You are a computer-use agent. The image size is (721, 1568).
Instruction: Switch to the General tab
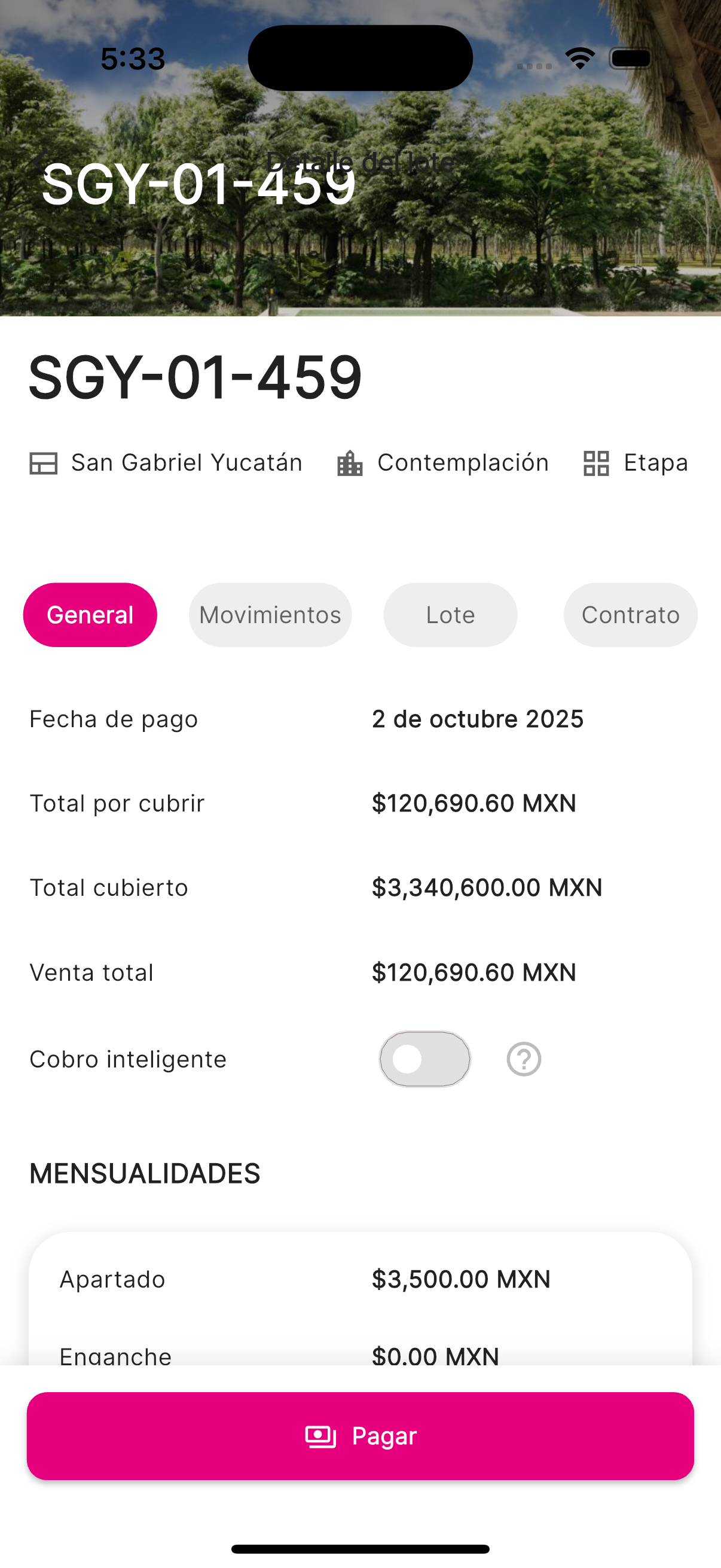click(x=90, y=614)
